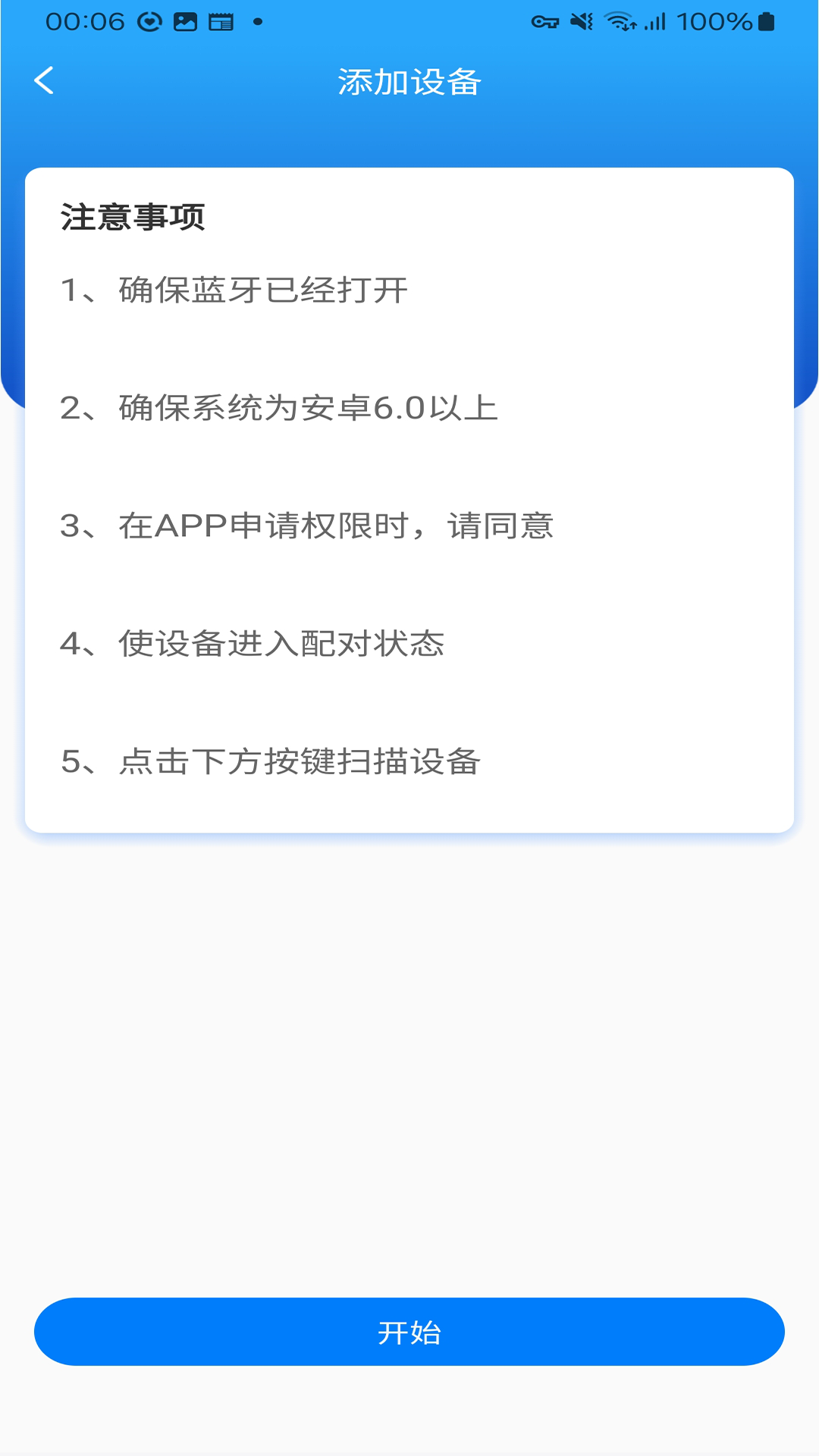819x1456 pixels.
Task: Tap the dot notification indicator
Action: pos(257,22)
